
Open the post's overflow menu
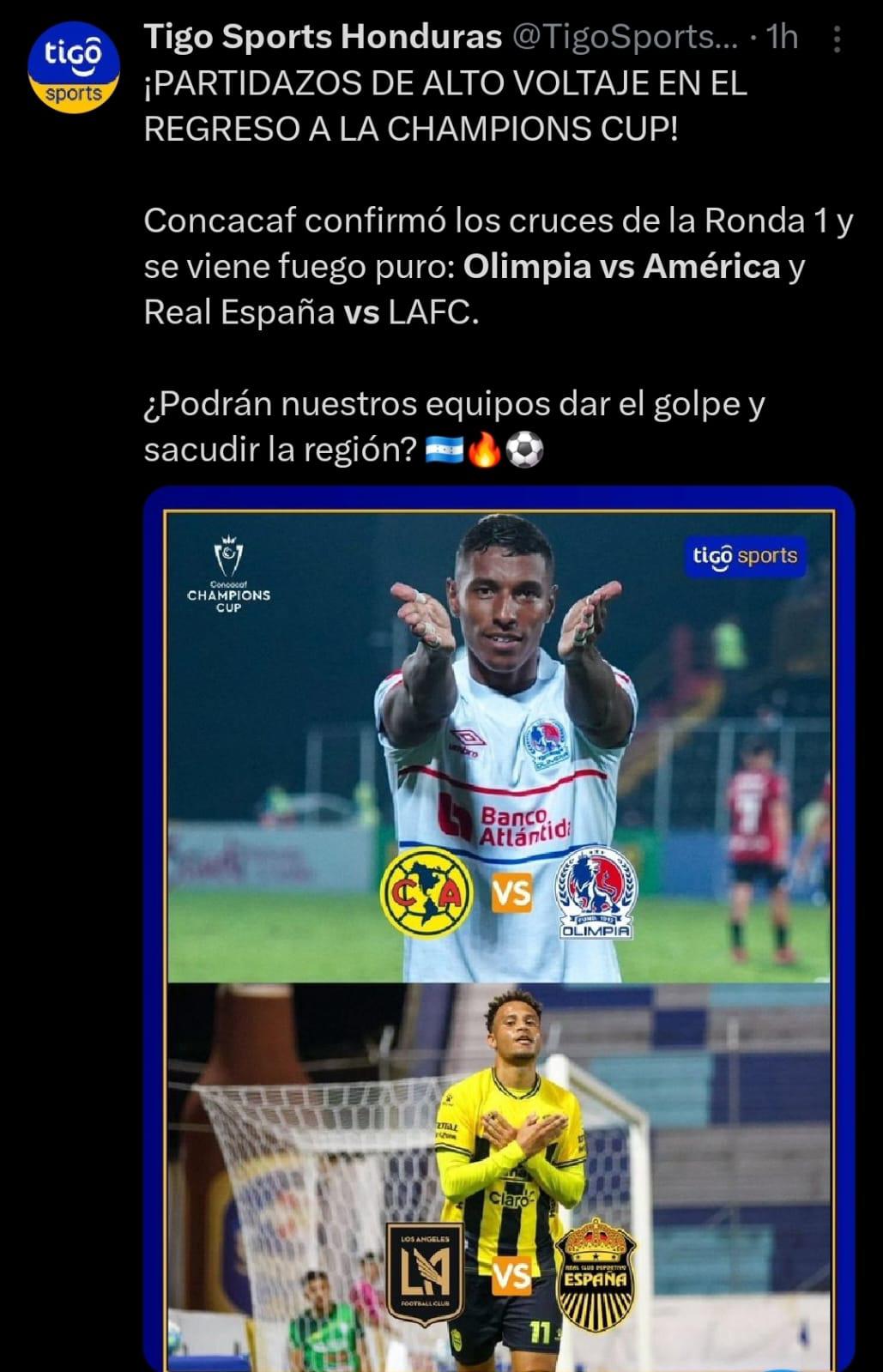[837, 39]
